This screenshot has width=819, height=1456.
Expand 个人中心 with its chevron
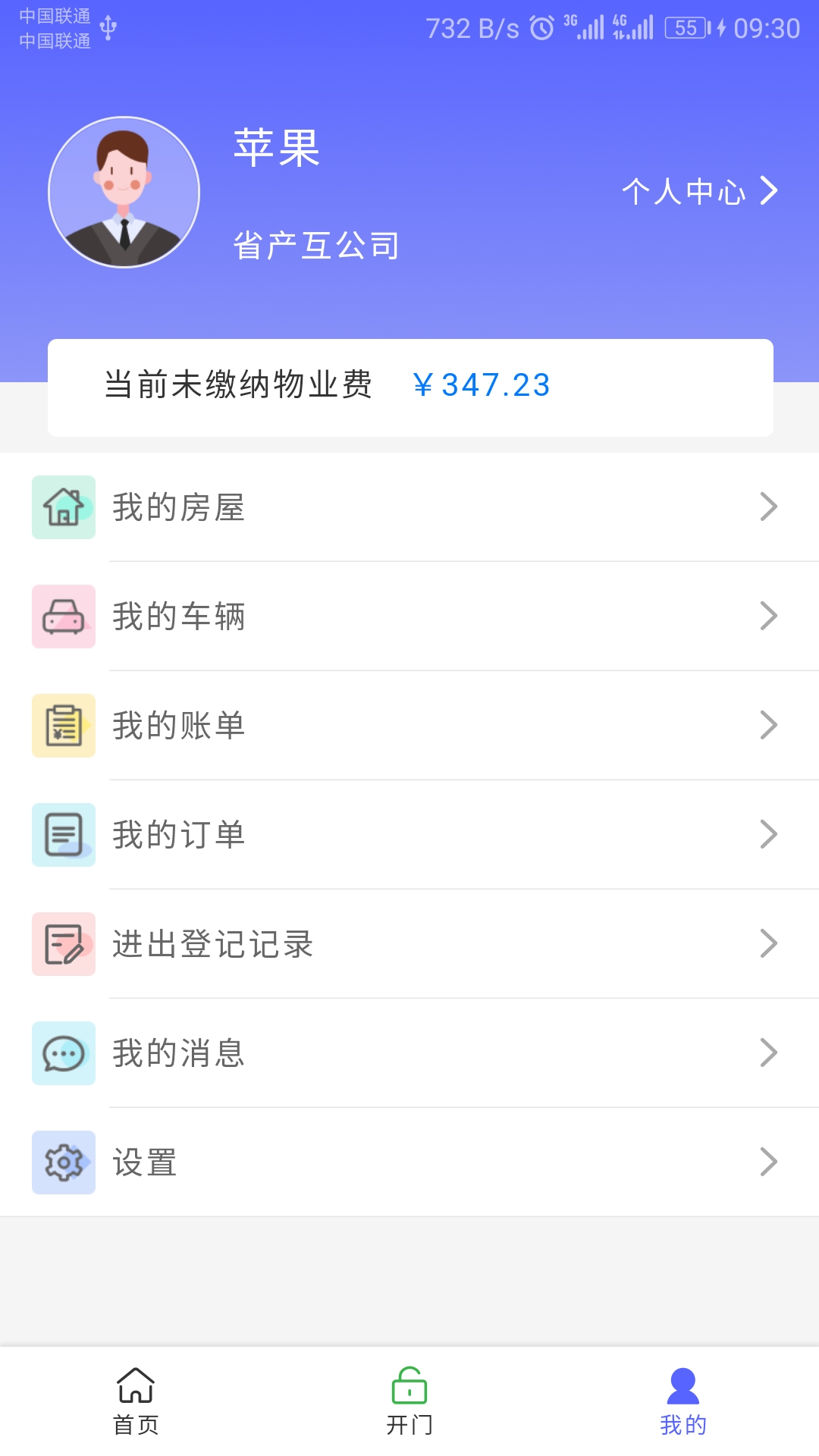click(x=769, y=192)
